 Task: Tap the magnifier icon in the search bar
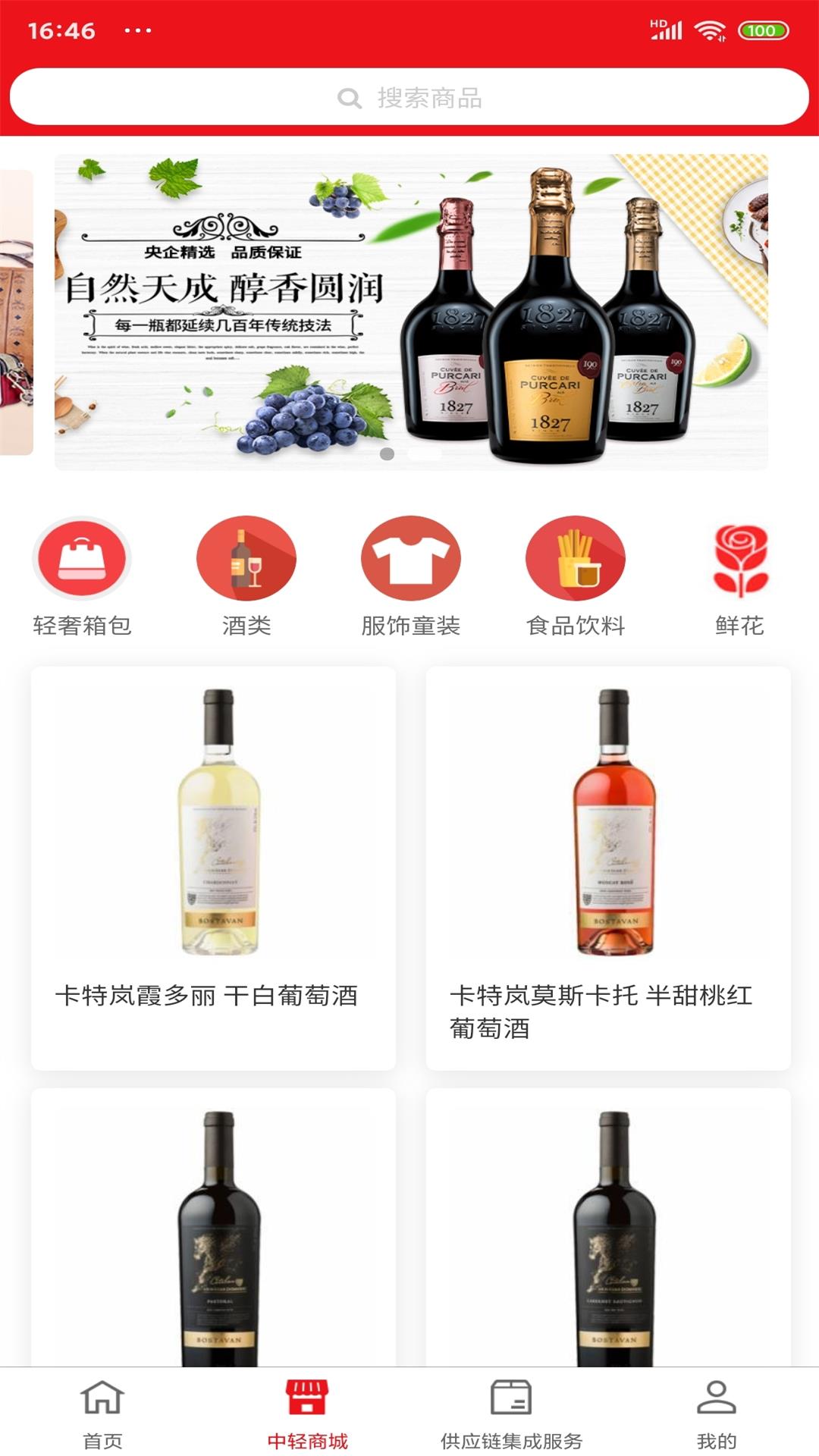[x=350, y=96]
